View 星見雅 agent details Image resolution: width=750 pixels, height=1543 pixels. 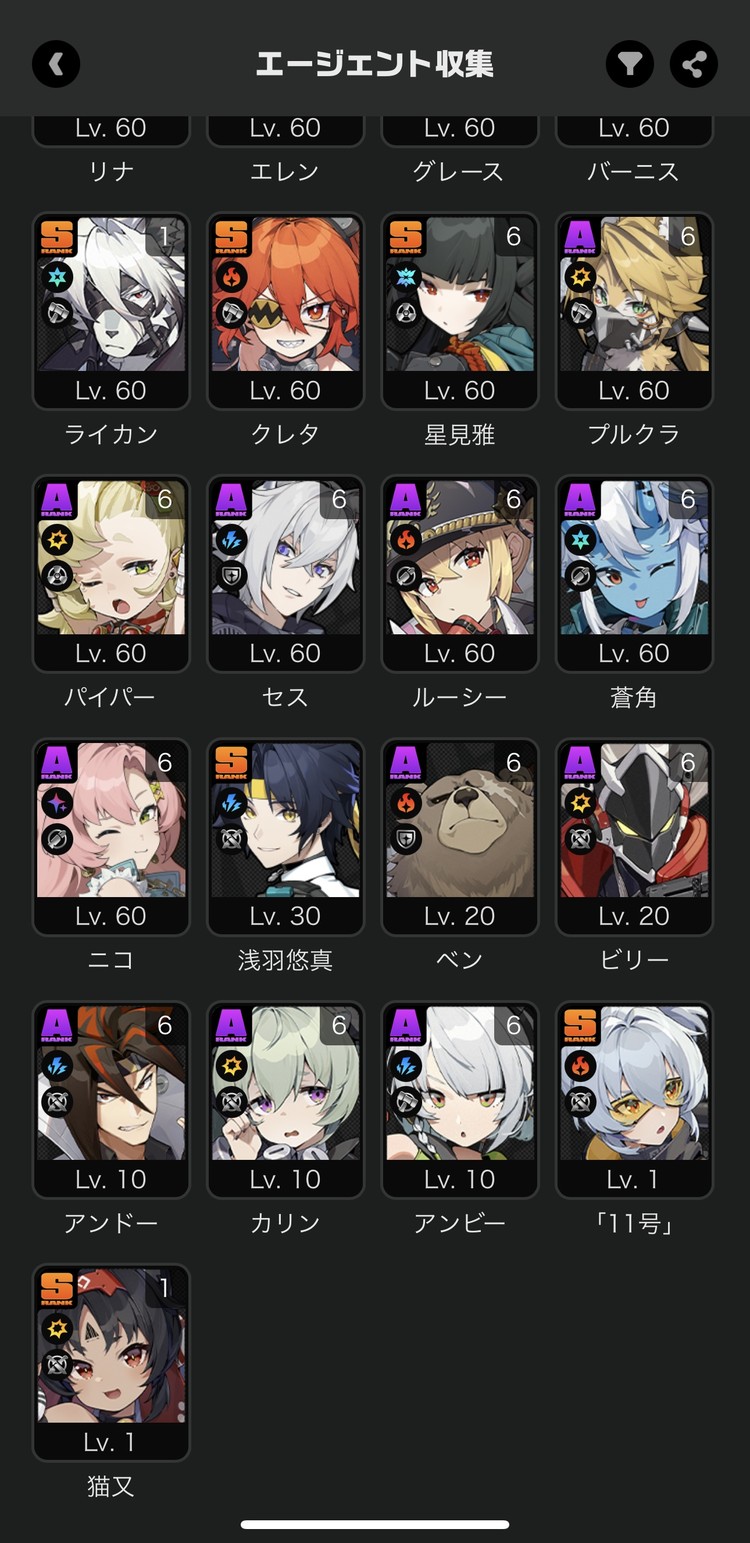point(460,310)
